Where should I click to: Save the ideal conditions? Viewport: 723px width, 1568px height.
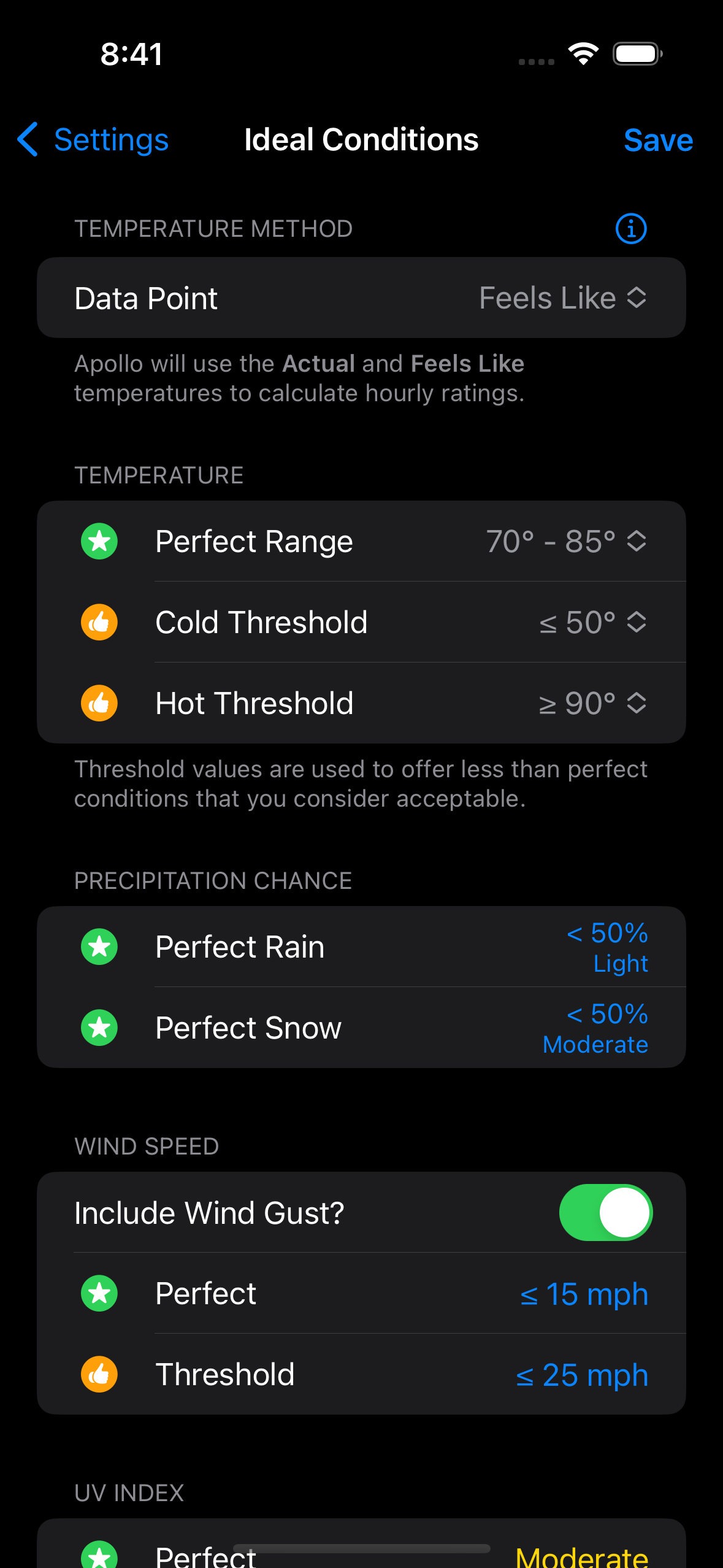click(657, 140)
